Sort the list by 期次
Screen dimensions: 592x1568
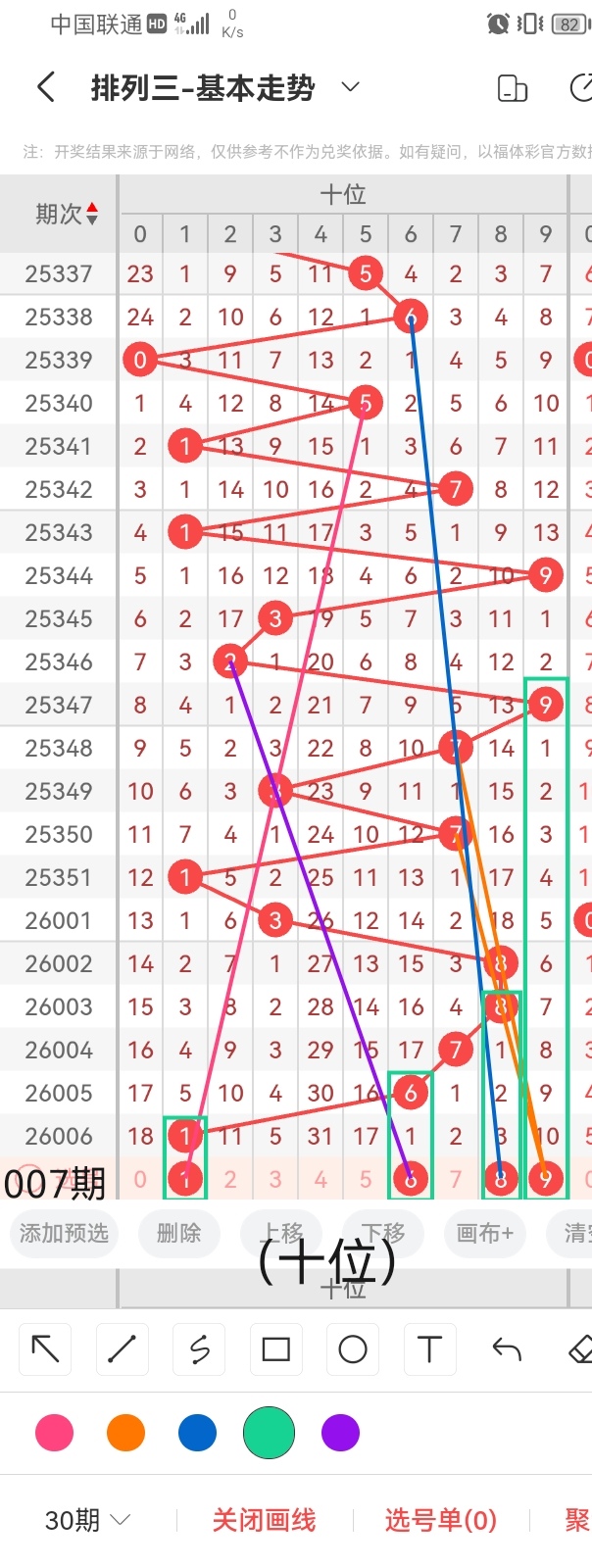pyautogui.click(x=67, y=214)
